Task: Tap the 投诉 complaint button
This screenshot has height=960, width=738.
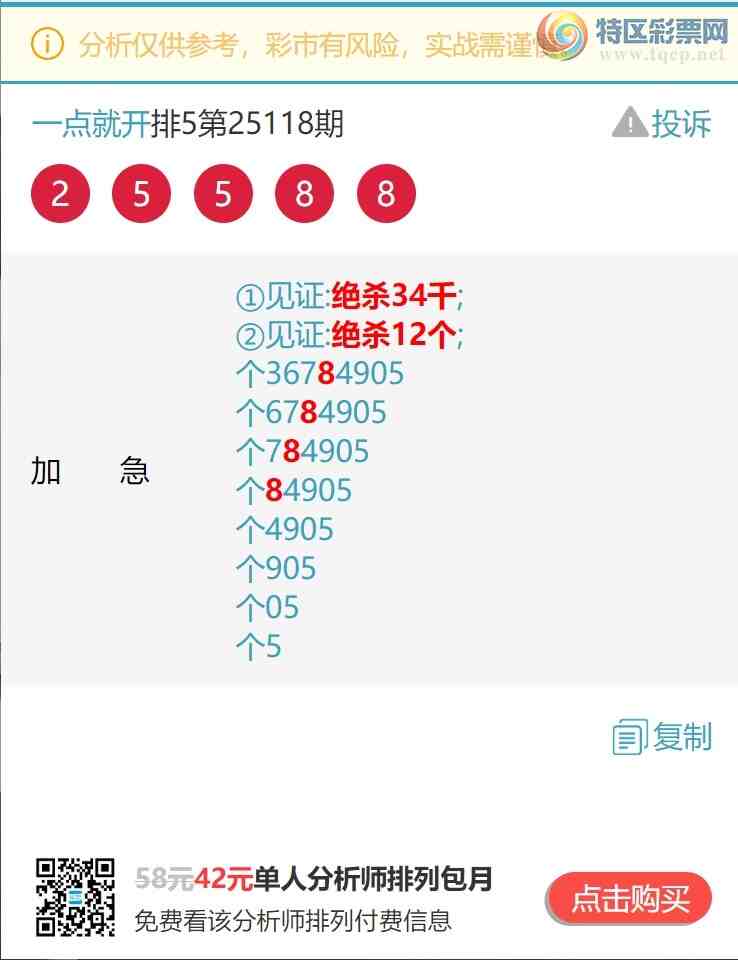Action: pos(662,124)
